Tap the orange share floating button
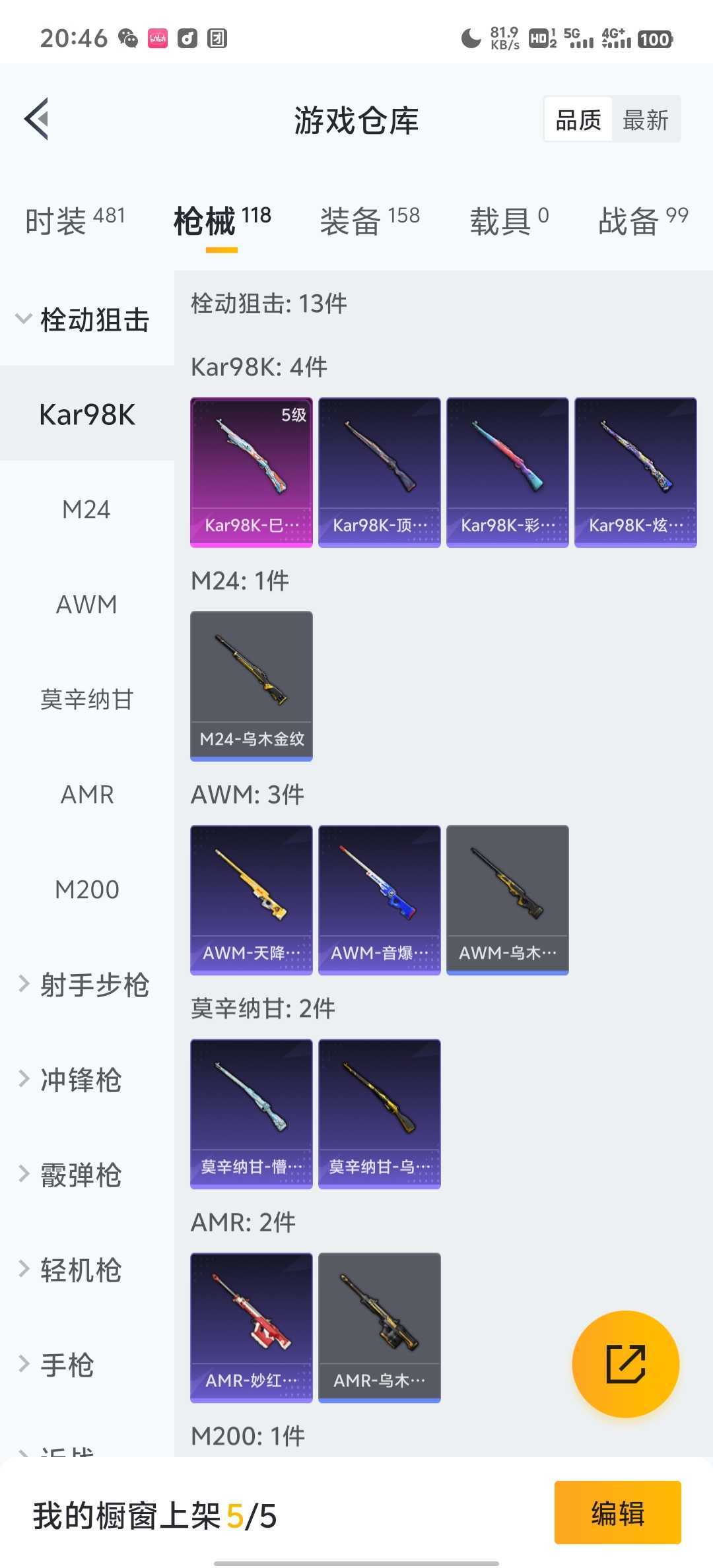Viewport: 713px width, 1568px height. click(625, 1363)
